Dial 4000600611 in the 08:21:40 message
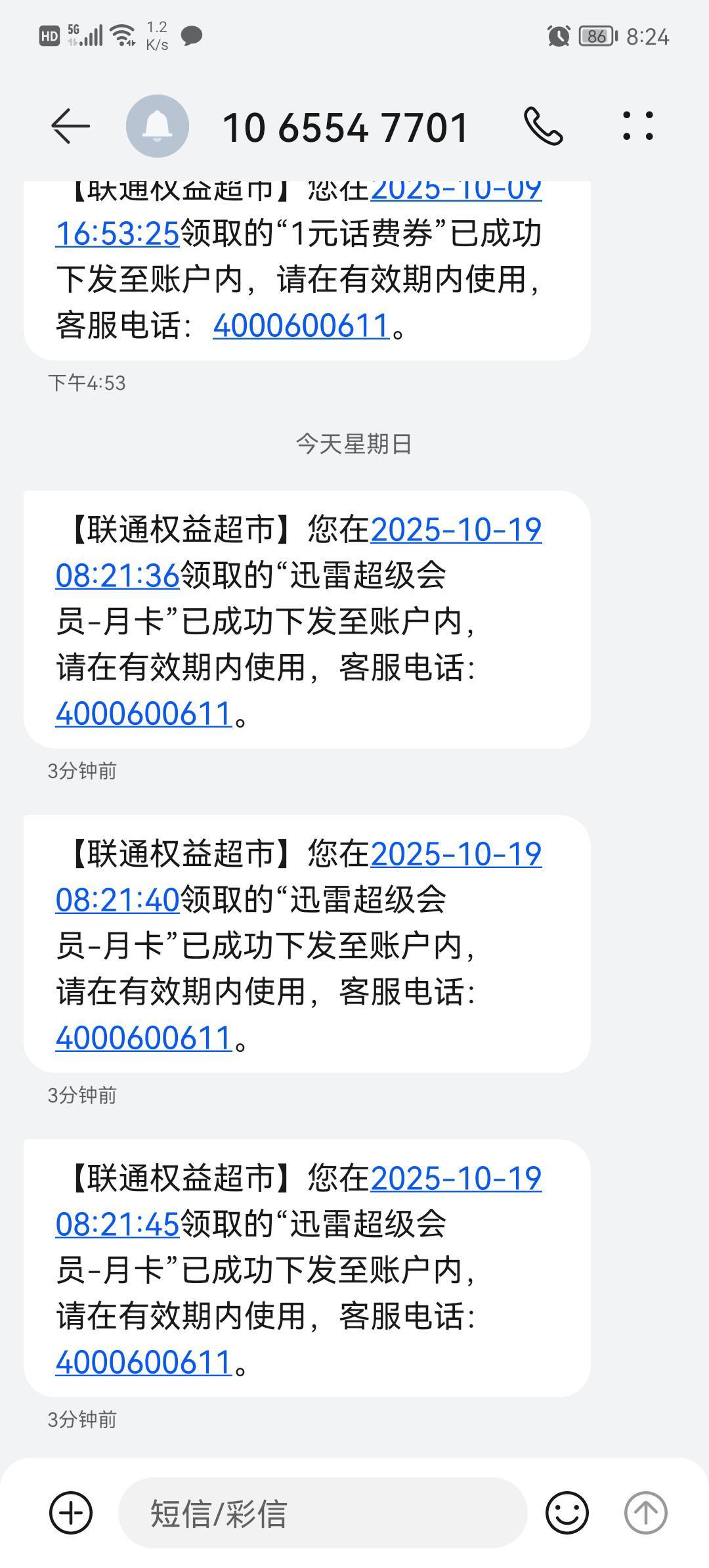Viewport: 709px width, 1568px height. (x=144, y=1038)
